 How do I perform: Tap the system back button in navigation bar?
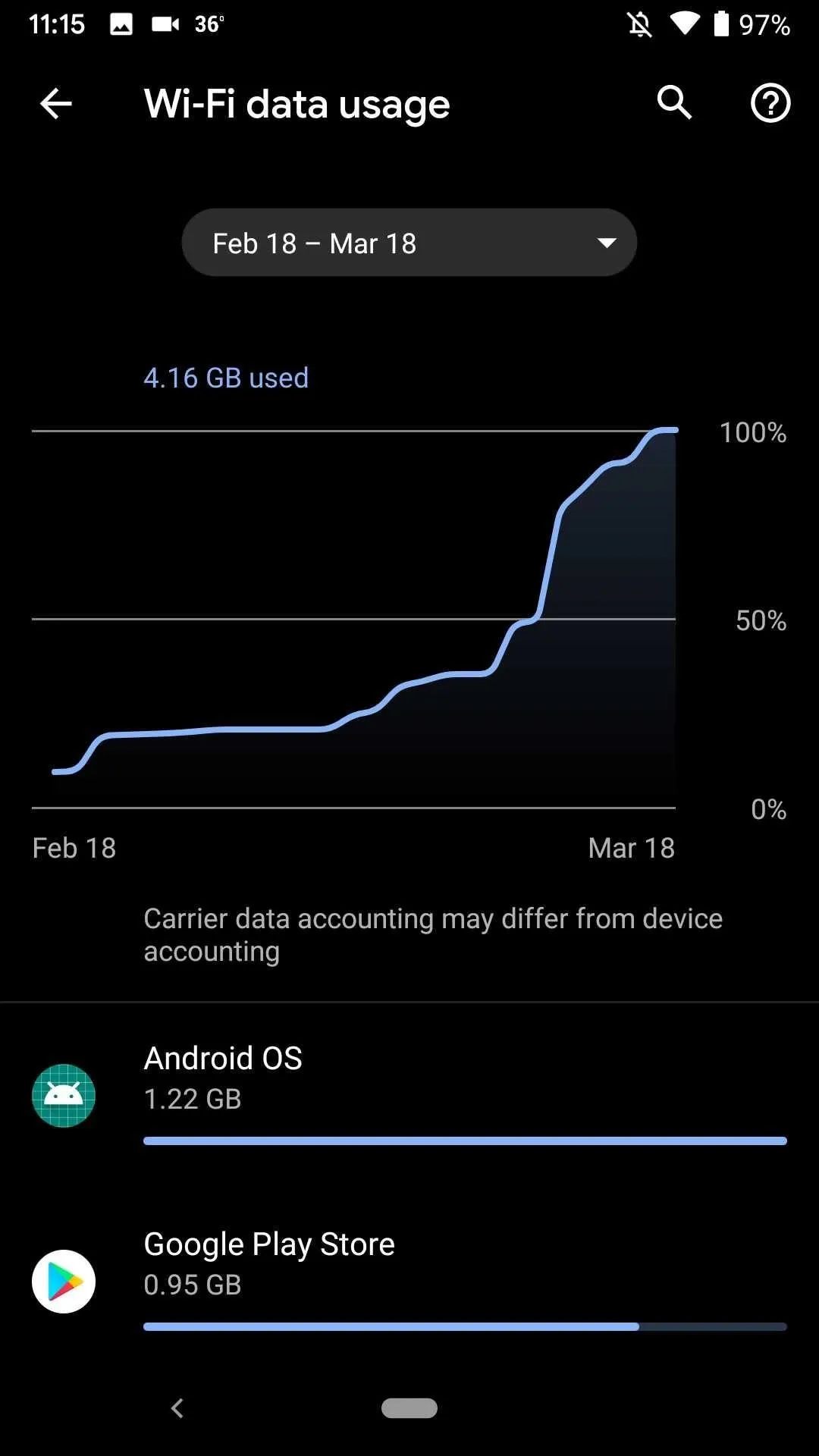click(x=177, y=1408)
